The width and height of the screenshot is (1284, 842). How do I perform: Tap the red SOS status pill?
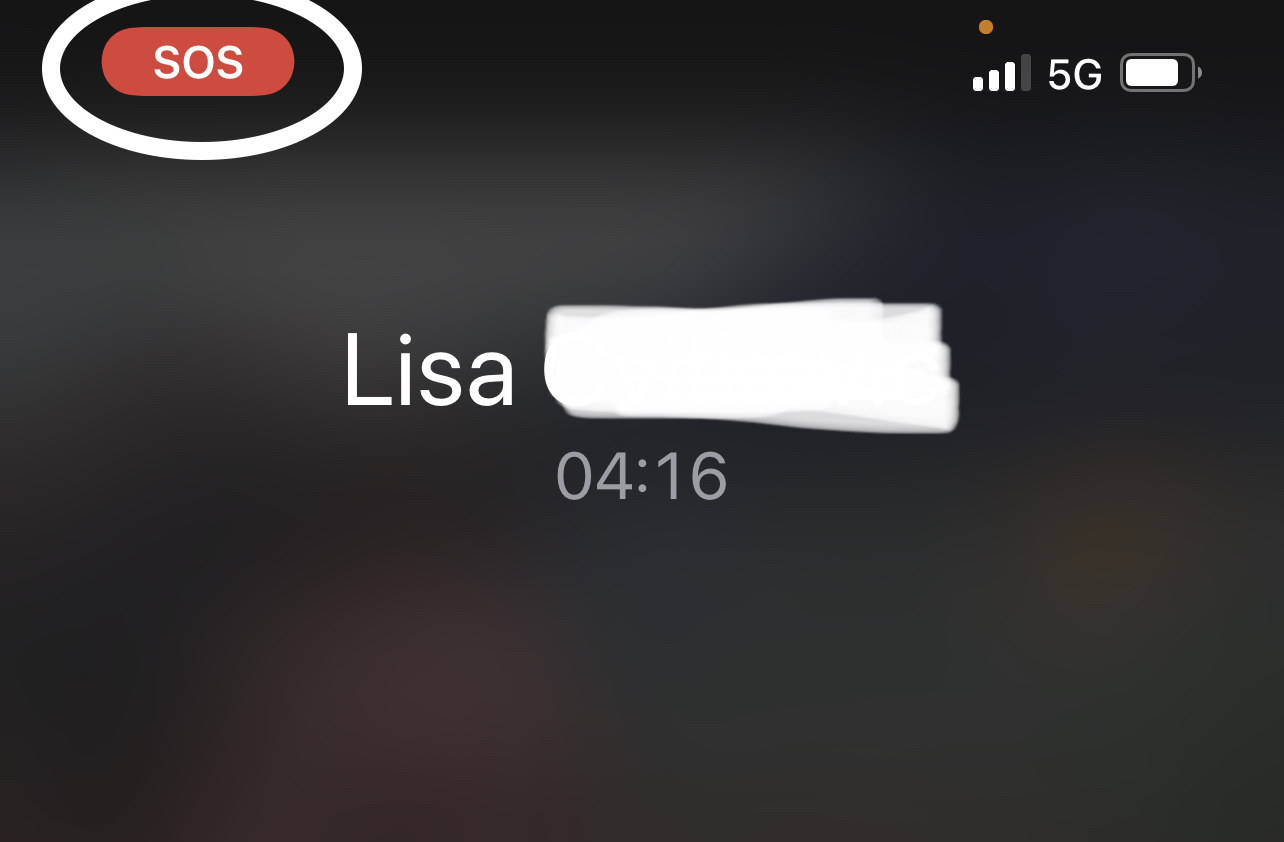point(198,62)
